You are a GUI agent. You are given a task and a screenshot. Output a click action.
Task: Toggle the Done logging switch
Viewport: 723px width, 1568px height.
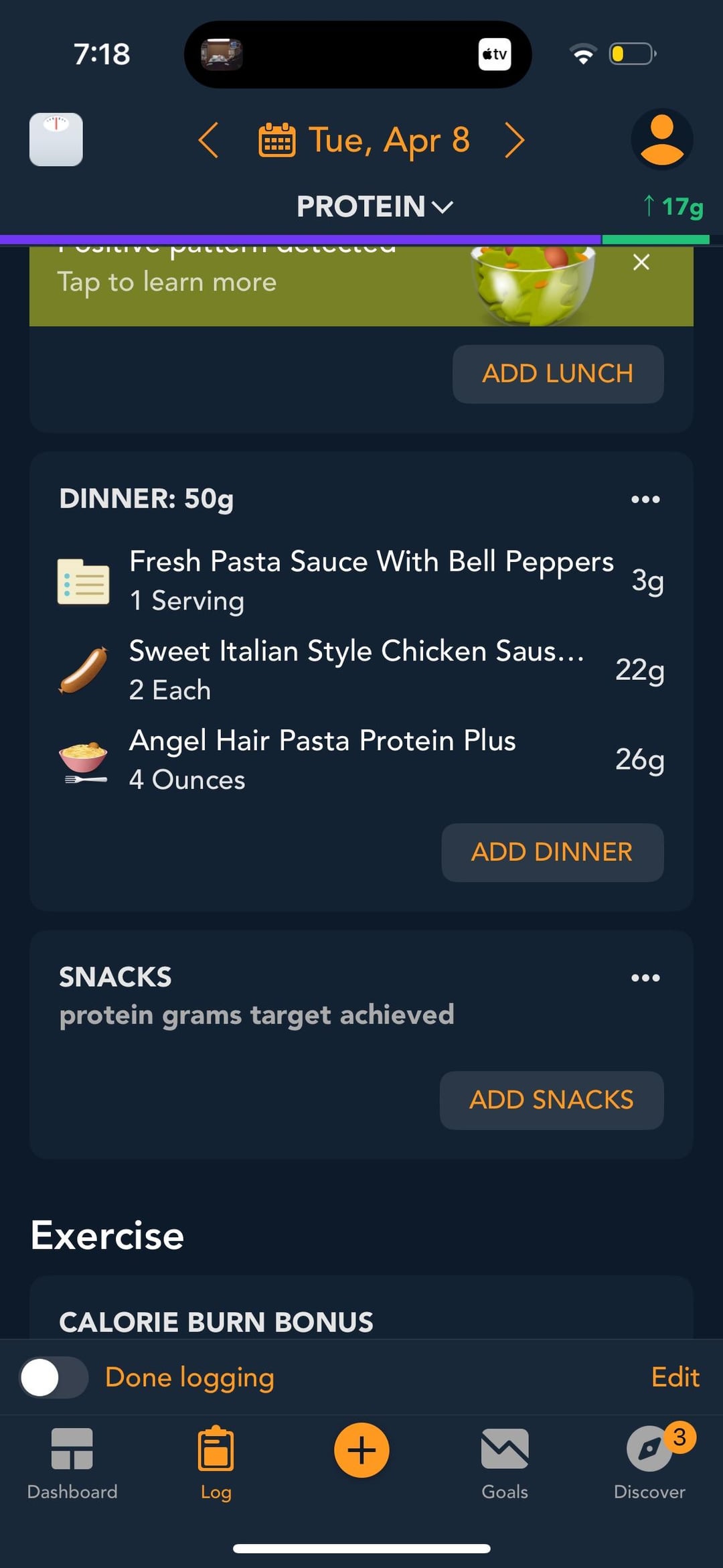54,1377
